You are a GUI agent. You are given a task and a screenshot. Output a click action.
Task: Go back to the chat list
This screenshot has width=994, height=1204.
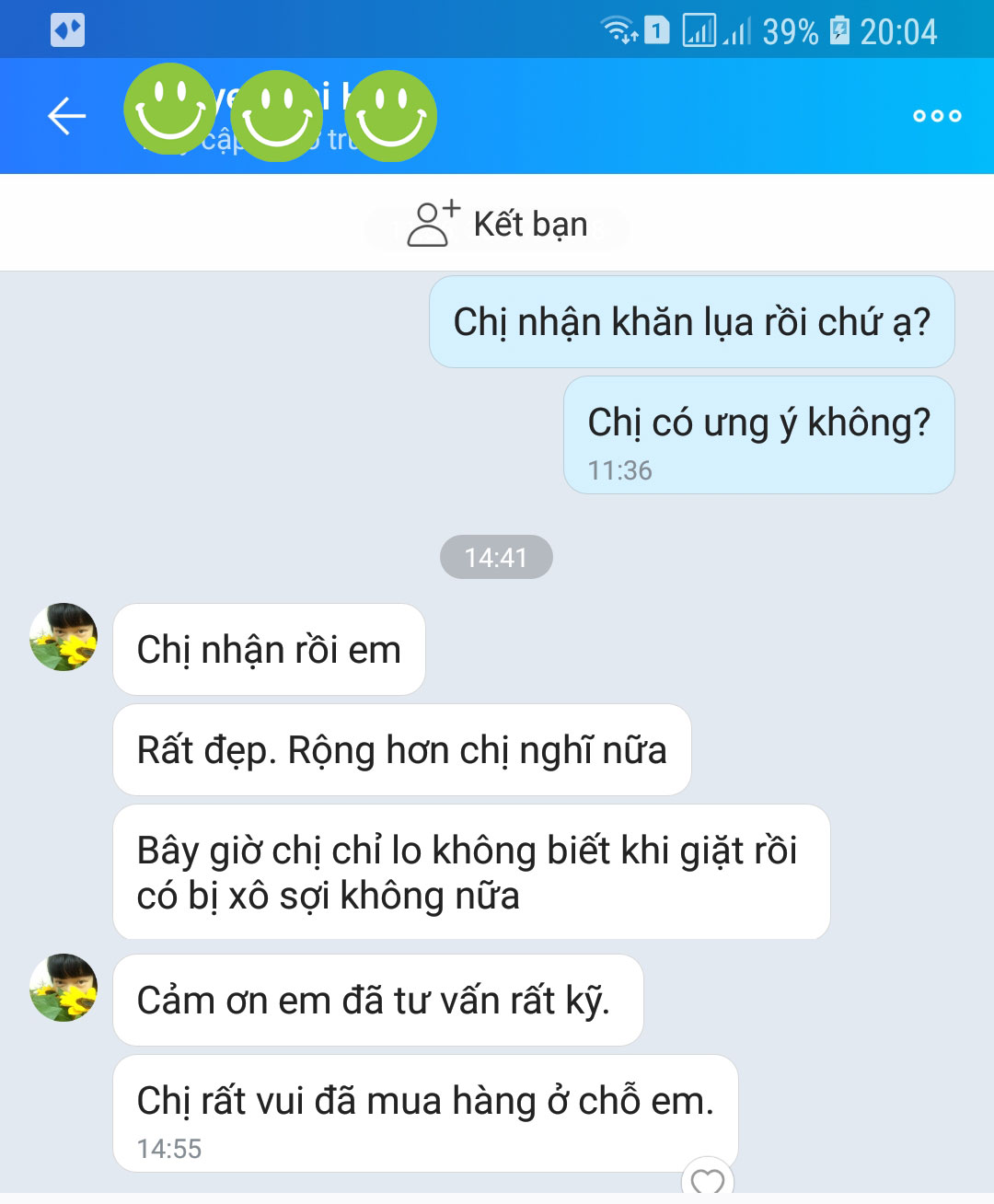(x=66, y=116)
